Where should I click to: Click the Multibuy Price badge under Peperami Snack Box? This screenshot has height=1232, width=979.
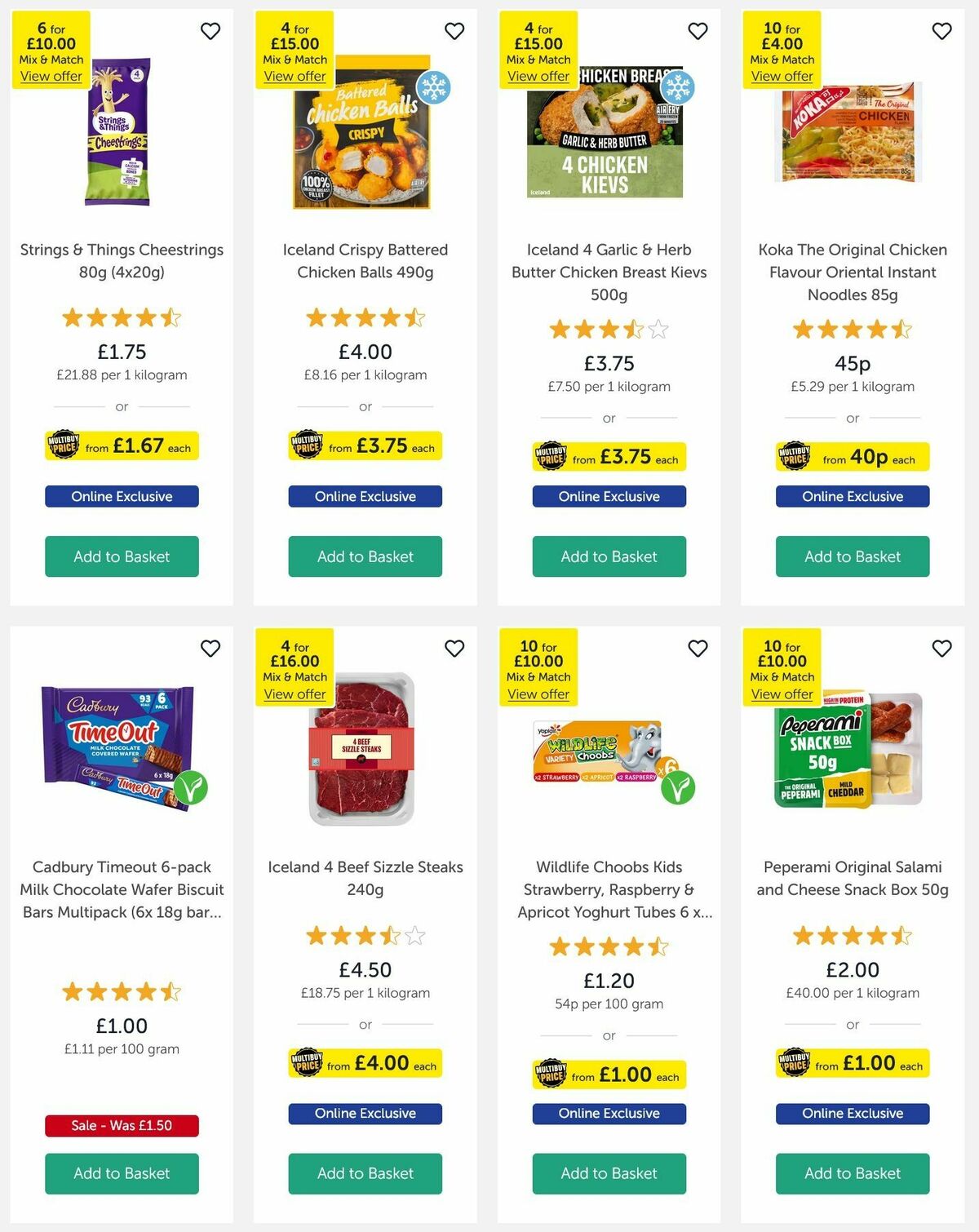coord(852,1063)
